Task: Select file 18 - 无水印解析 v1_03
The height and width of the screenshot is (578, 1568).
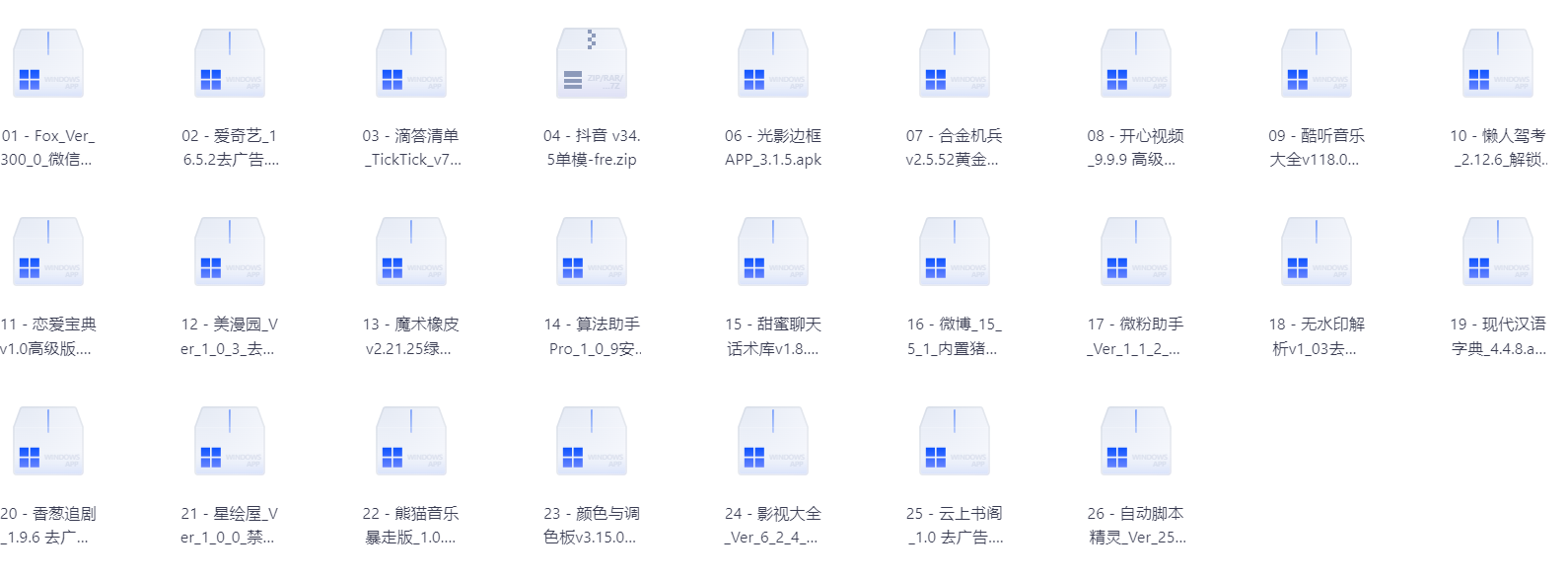Action: [x=1317, y=253]
